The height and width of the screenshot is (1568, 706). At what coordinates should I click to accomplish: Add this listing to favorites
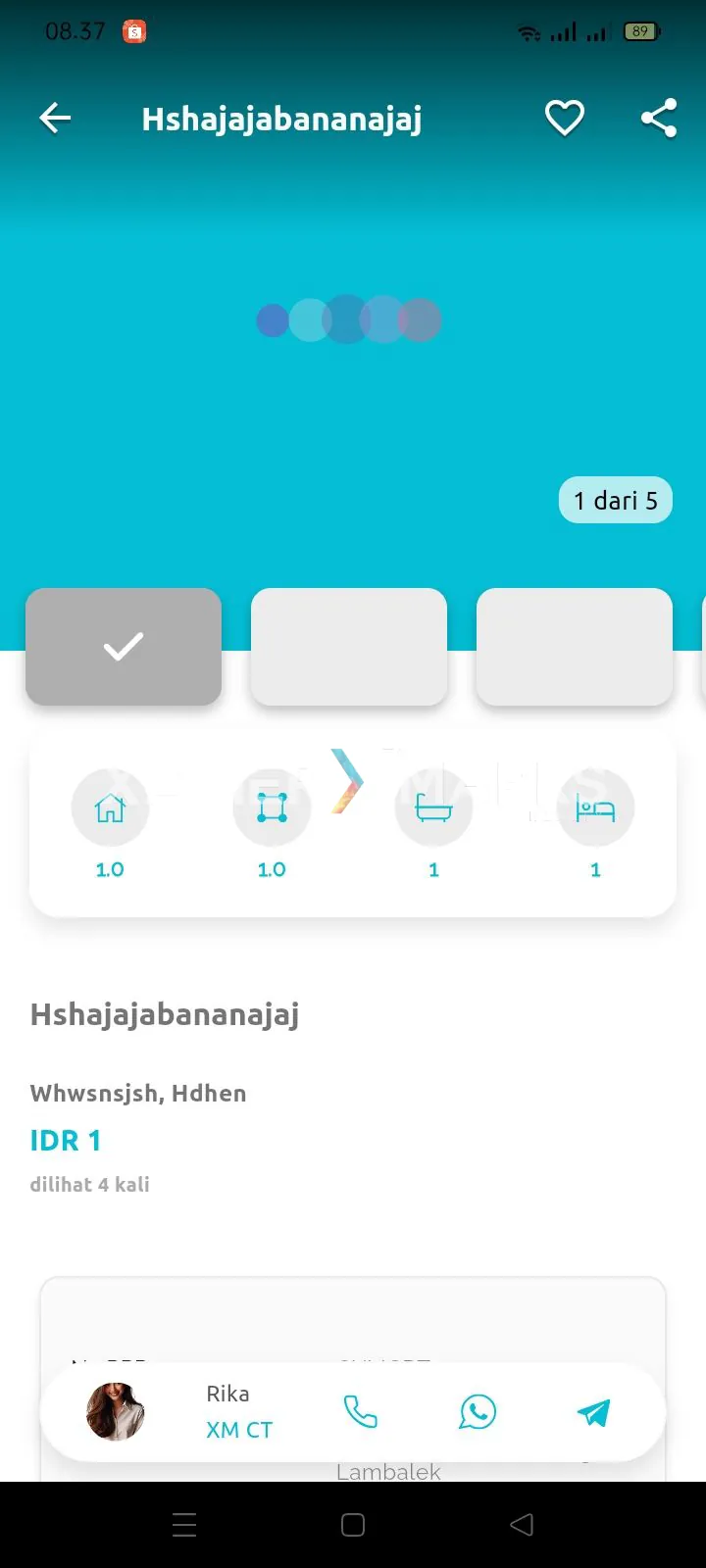coord(565,119)
